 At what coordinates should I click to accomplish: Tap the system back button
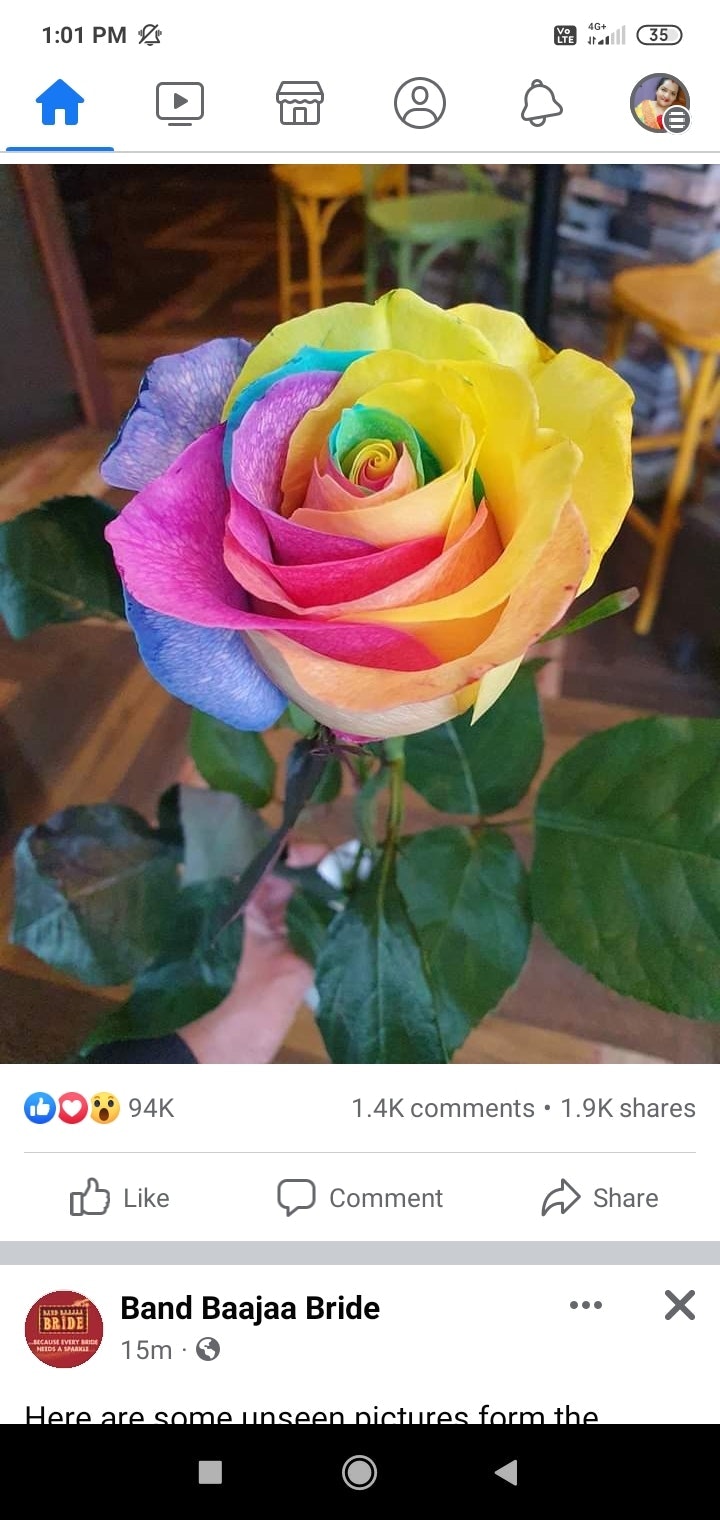tap(507, 1472)
